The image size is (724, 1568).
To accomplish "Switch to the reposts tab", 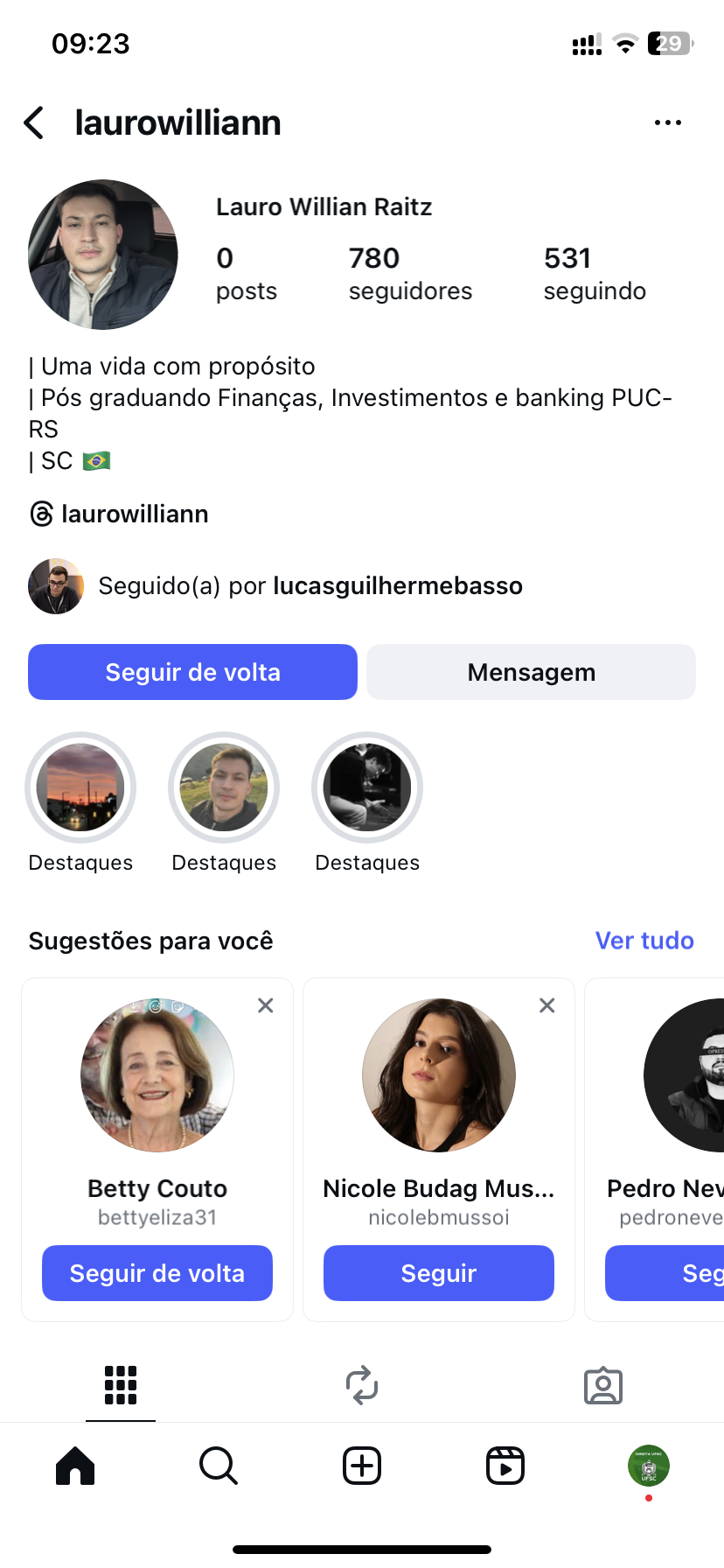I will 362,1385.
